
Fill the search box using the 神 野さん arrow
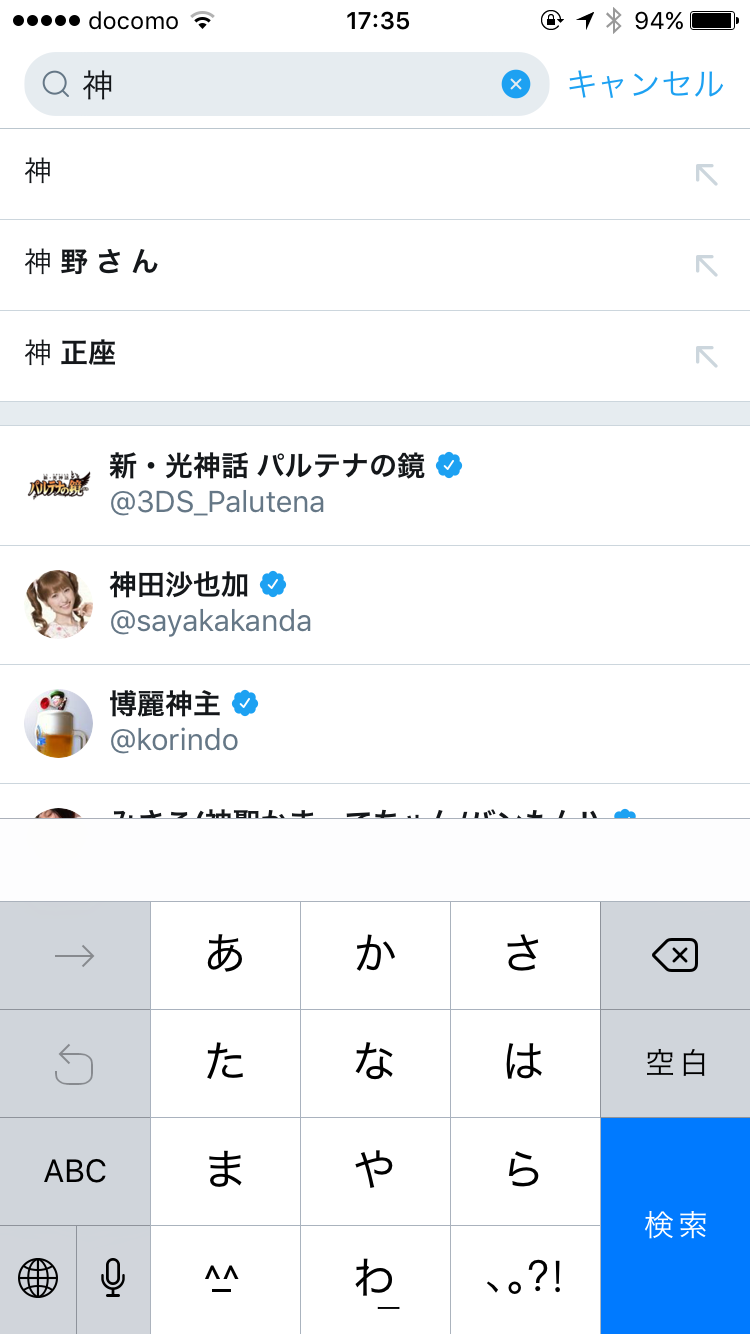(707, 265)
